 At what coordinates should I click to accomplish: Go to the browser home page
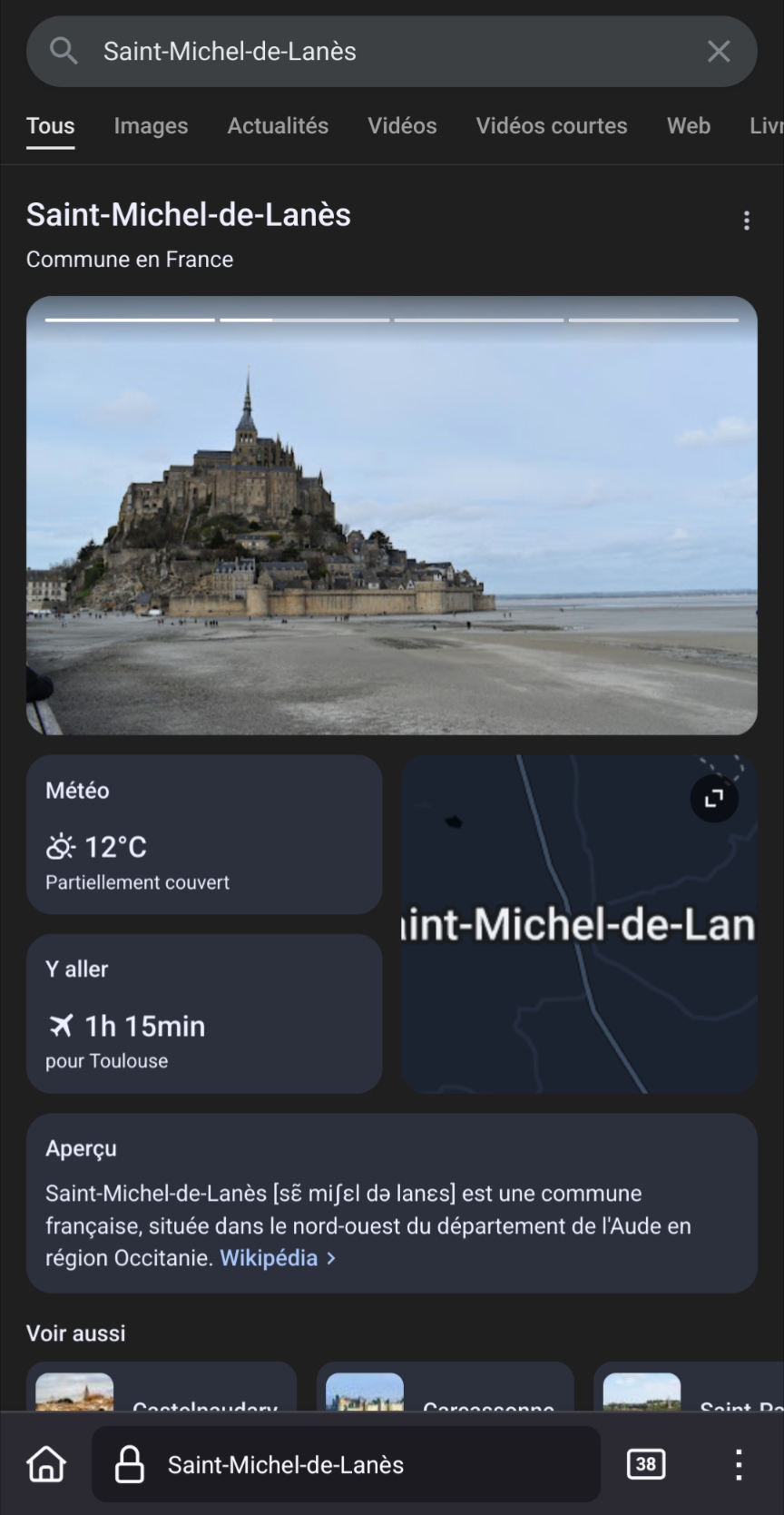pyautogui.click(x=46, y=1464)
